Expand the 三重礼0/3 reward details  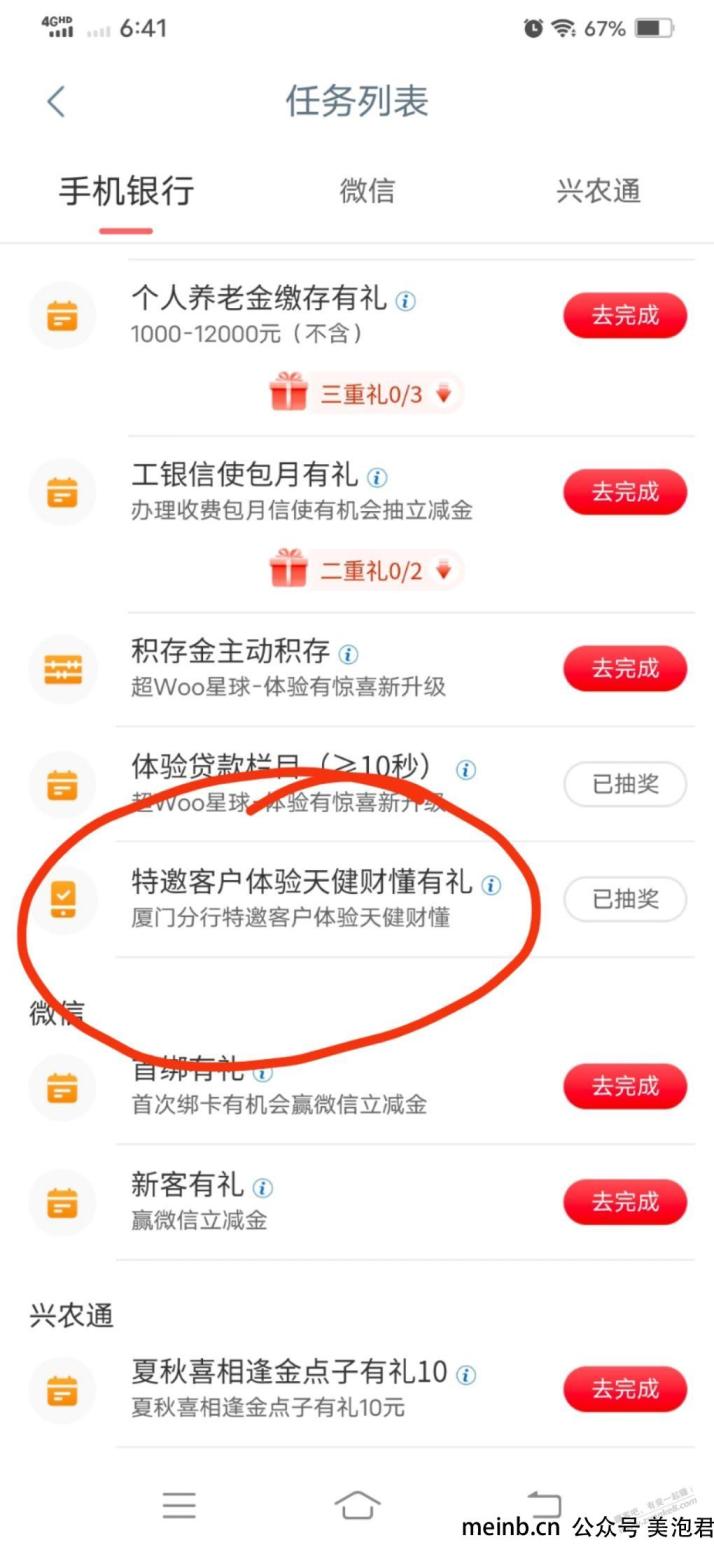coord(364,394)
